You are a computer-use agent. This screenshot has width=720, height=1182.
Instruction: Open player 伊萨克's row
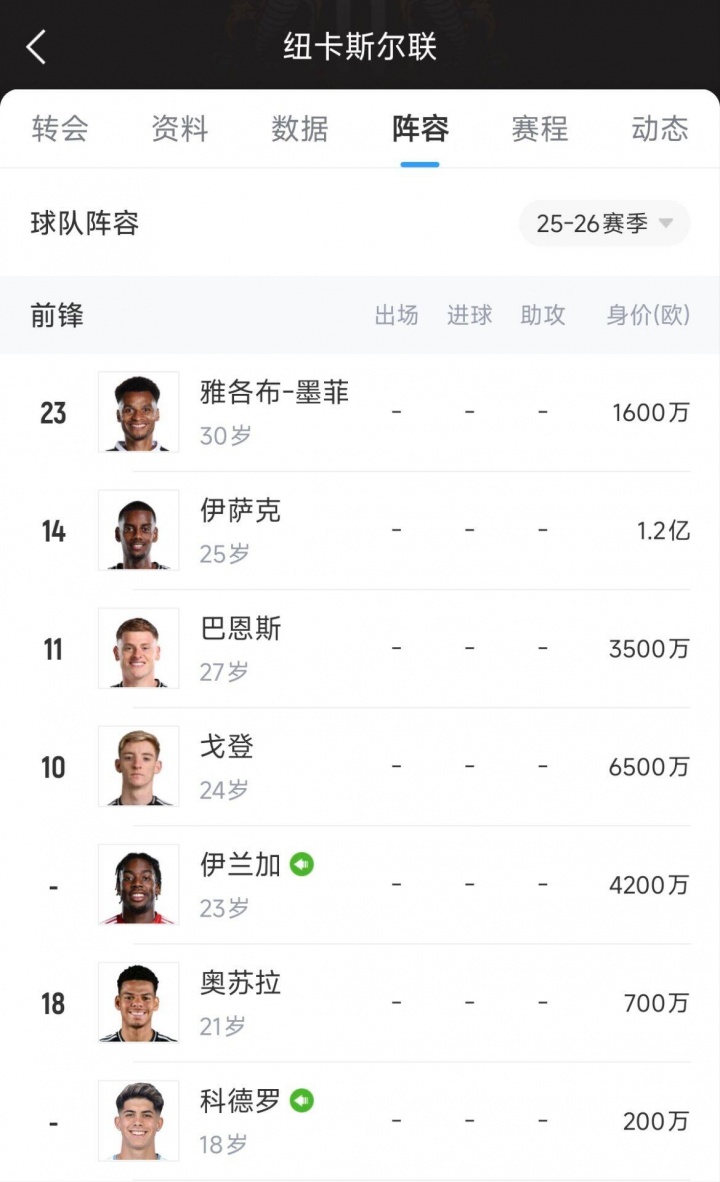coord(240,530)
